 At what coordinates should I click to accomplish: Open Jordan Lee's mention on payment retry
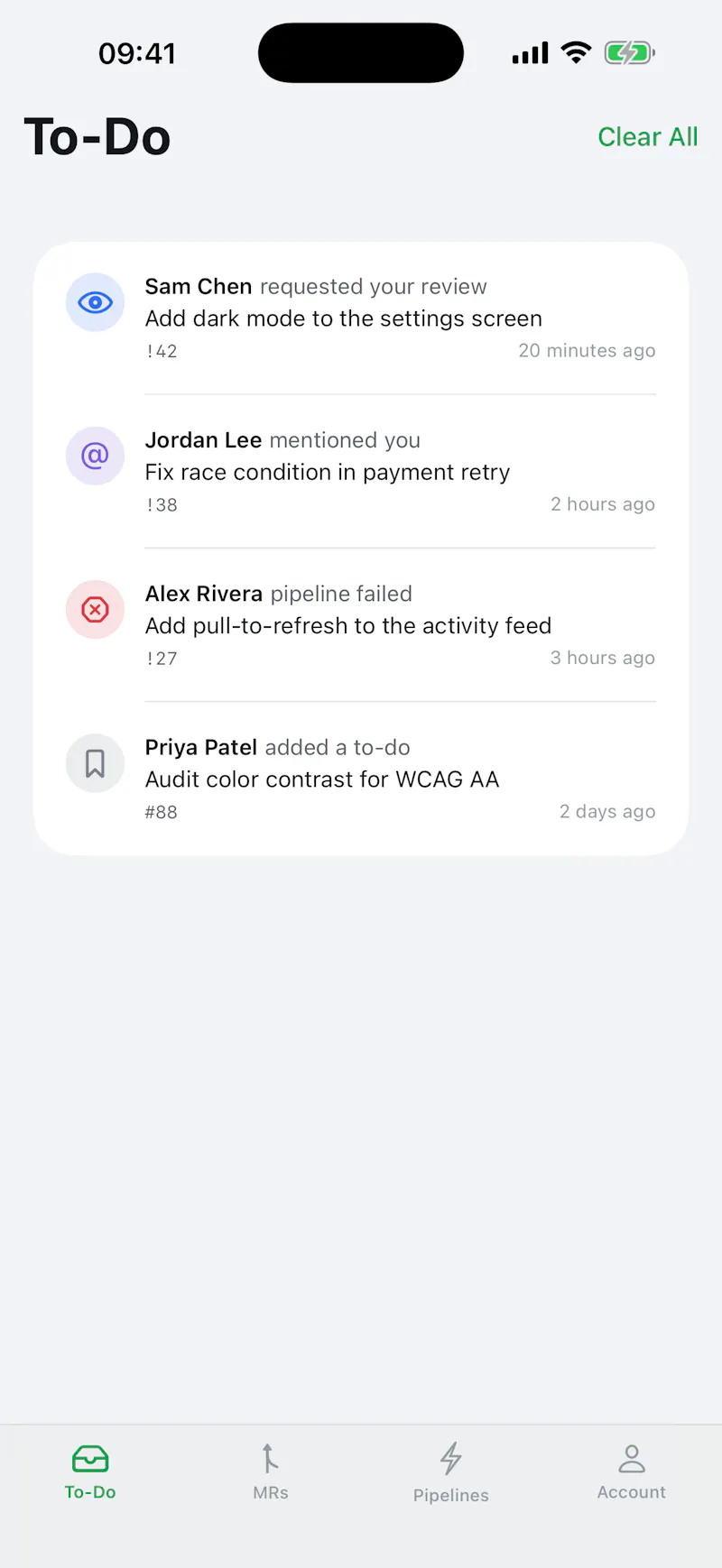361,472
